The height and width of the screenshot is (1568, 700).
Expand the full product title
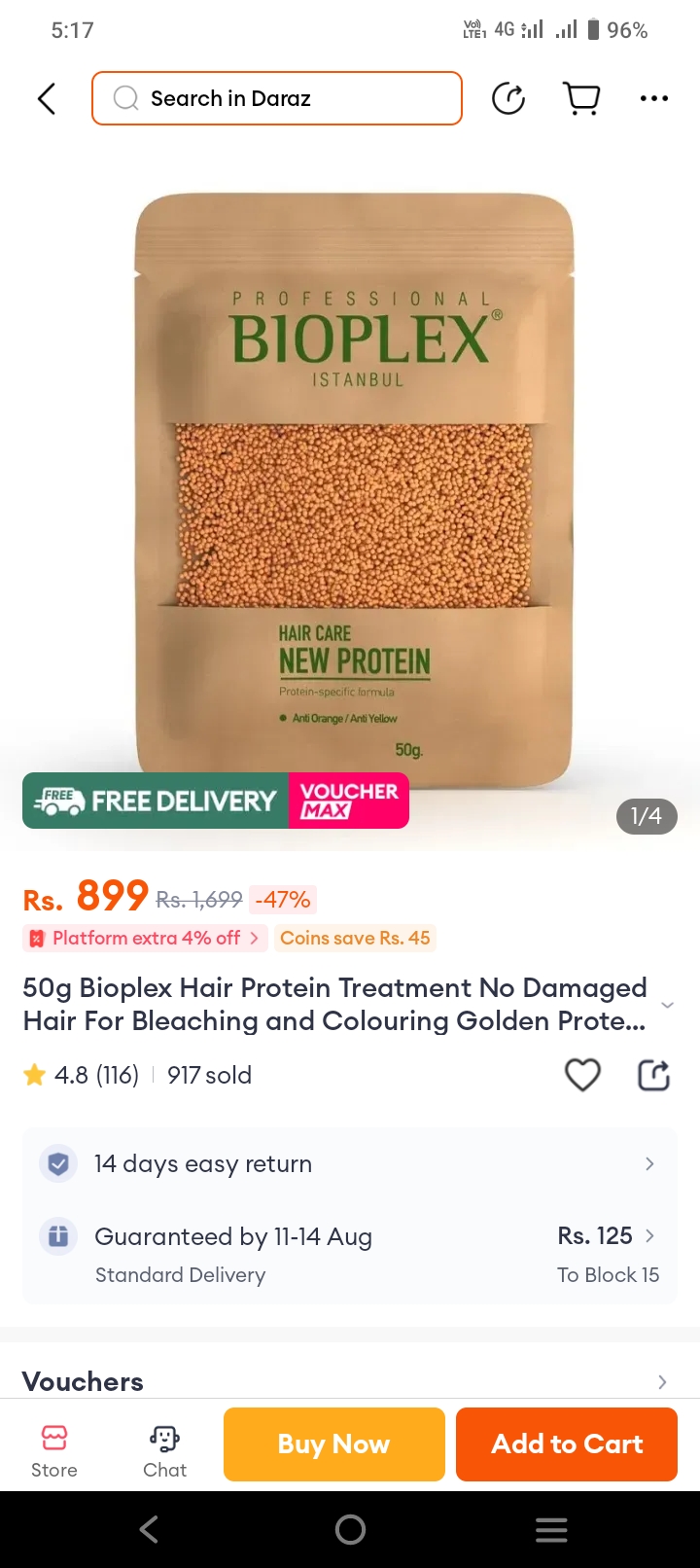pos(667,1005)
